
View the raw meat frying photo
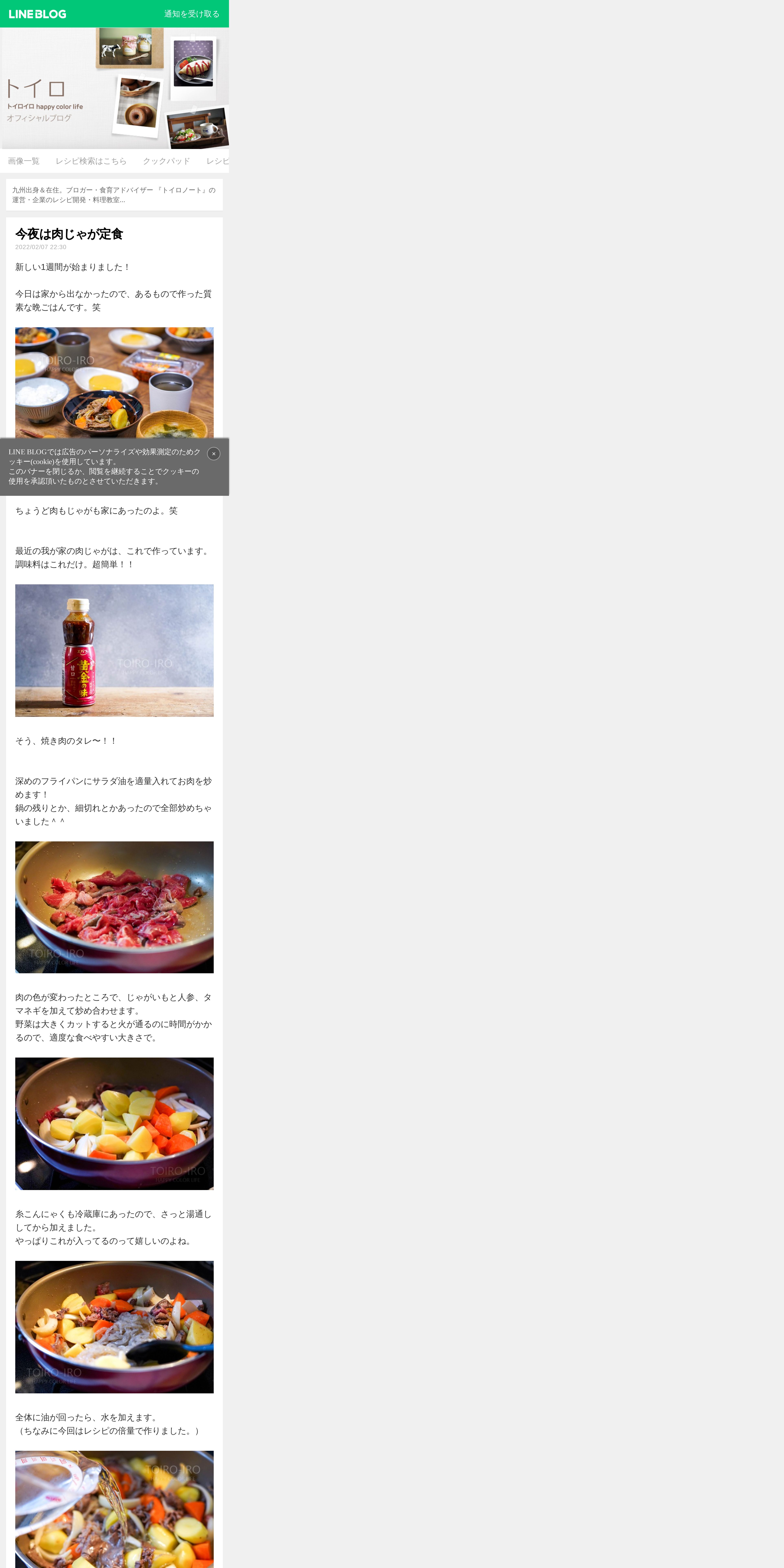114,907
